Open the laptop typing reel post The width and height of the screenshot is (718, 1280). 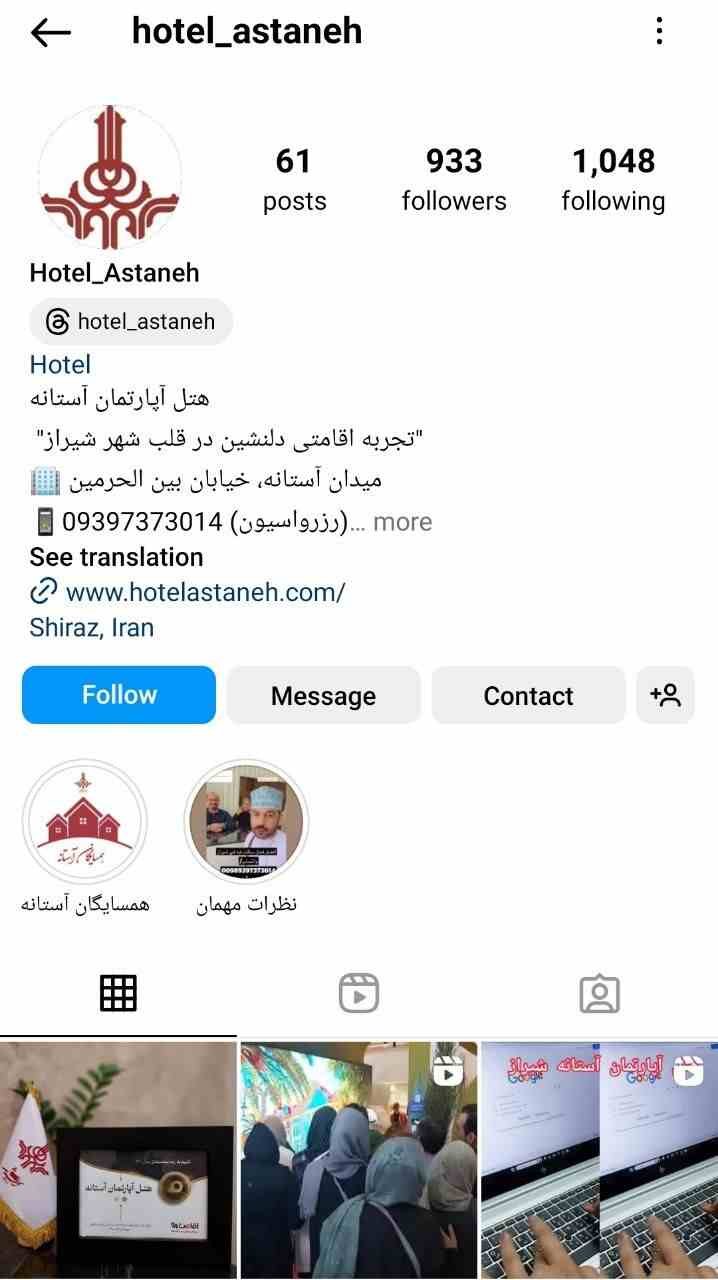pos(600,1160)
